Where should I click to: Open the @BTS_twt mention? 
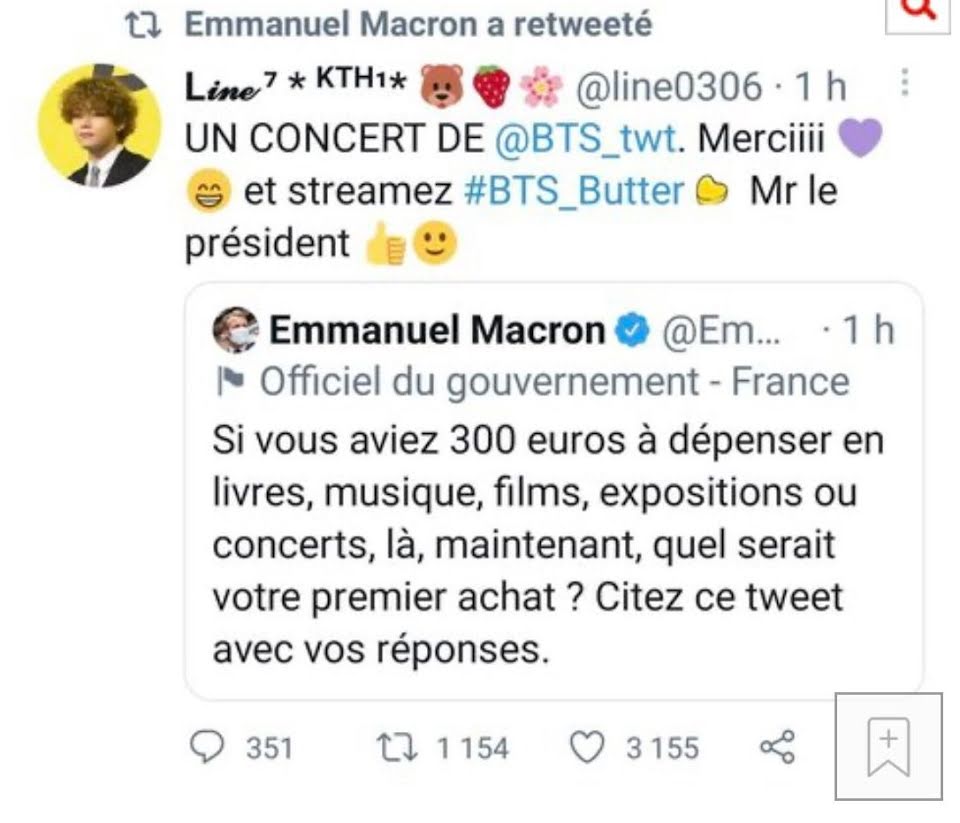[586, 138]
